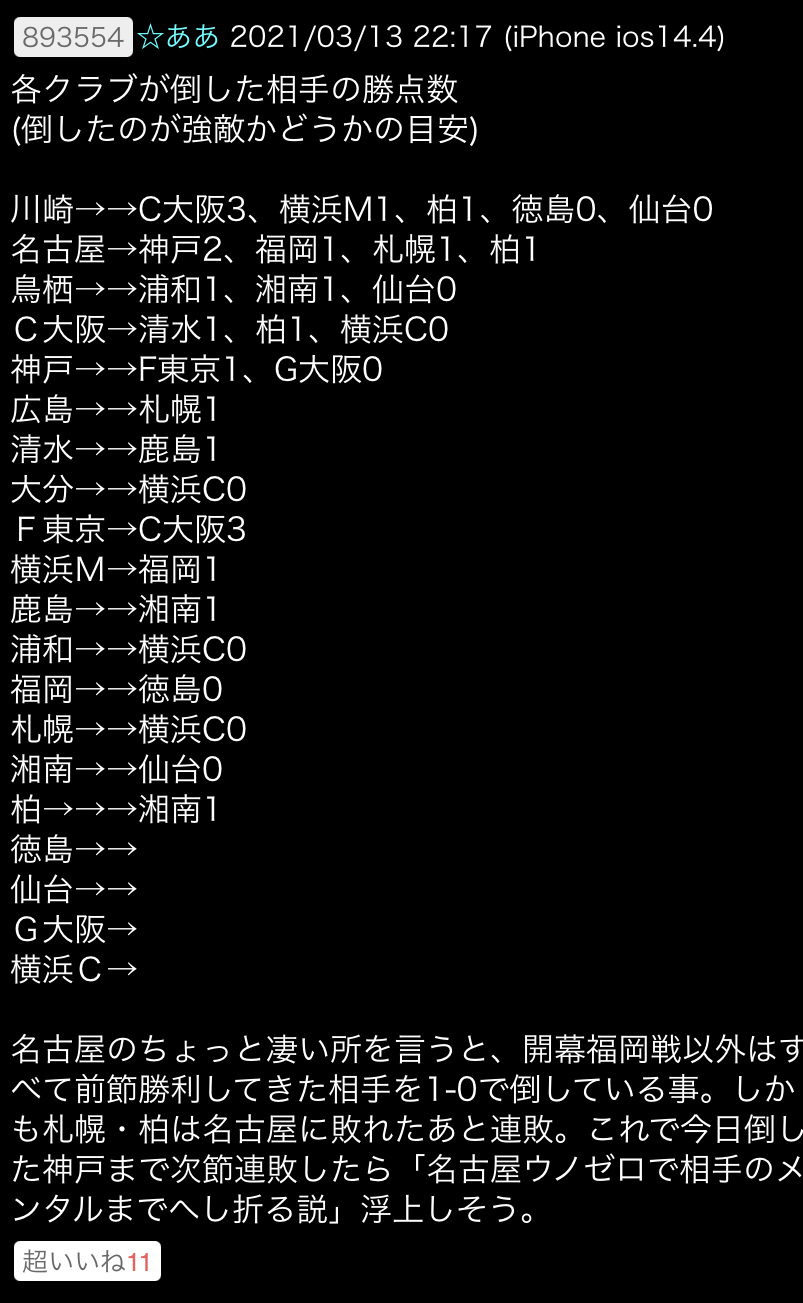Open poster name ☆ああ
Screen dimensions: 803x1303
[178, 37]
